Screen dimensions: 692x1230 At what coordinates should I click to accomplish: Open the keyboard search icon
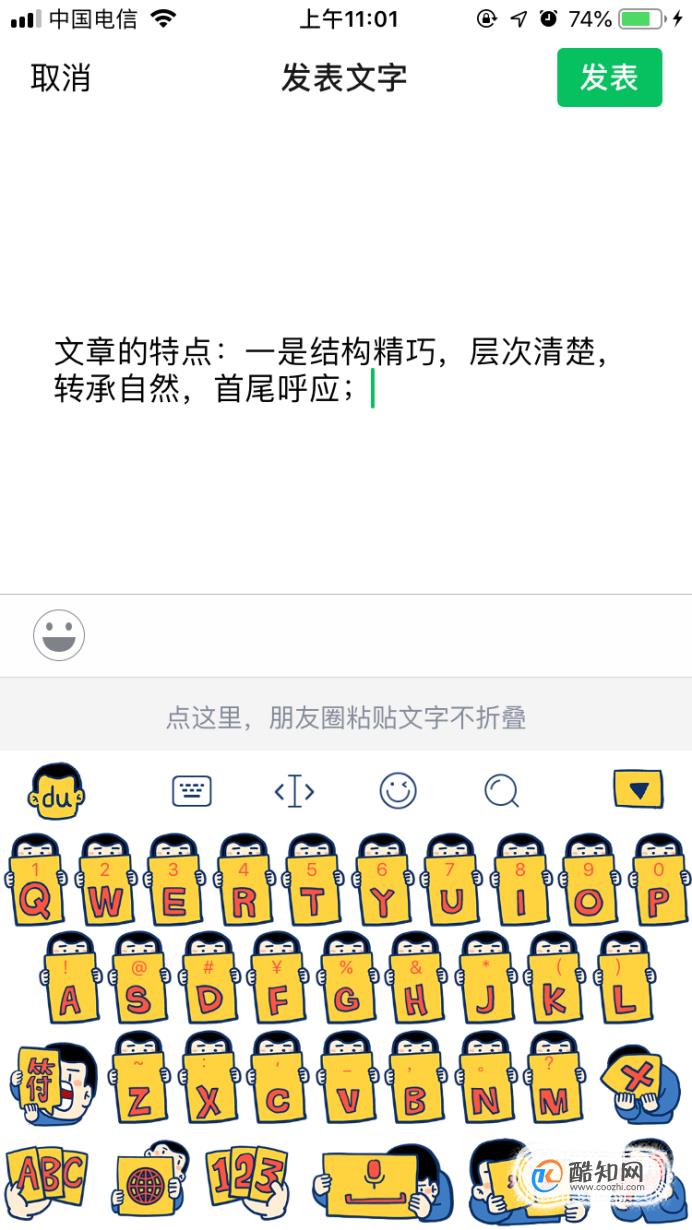click(501, 791)
